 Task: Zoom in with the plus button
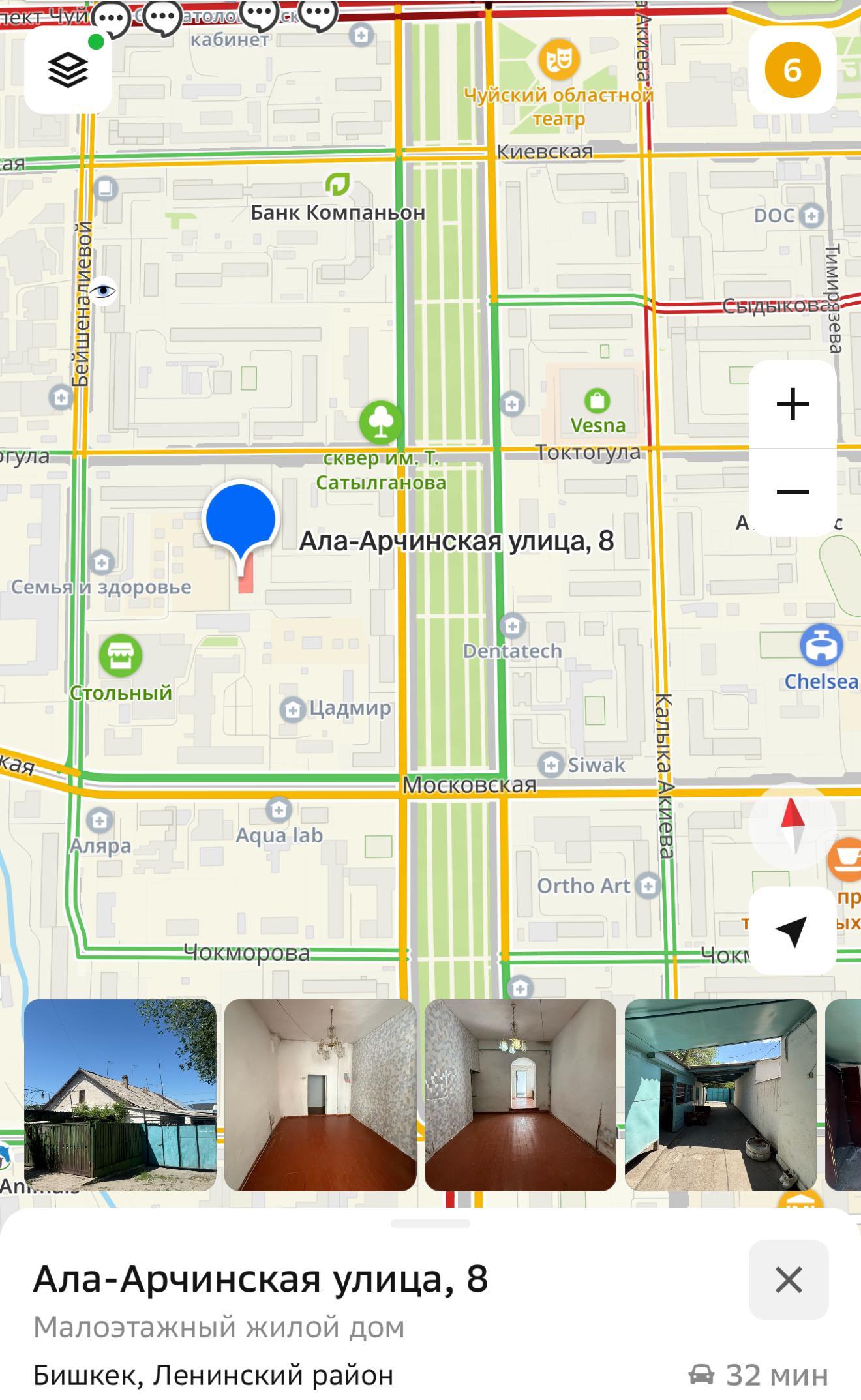coord(793,404)
